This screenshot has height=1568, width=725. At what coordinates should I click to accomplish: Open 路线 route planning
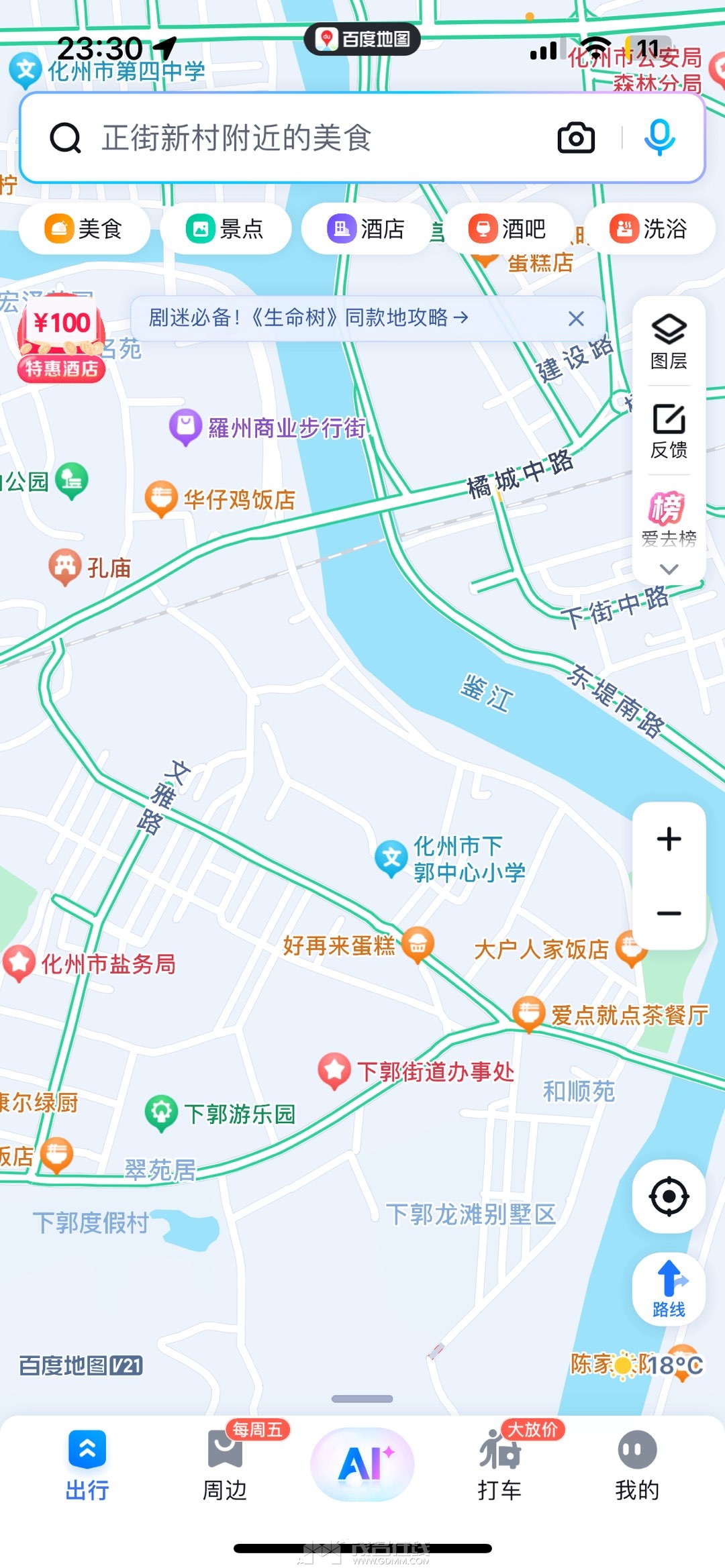669,1288
